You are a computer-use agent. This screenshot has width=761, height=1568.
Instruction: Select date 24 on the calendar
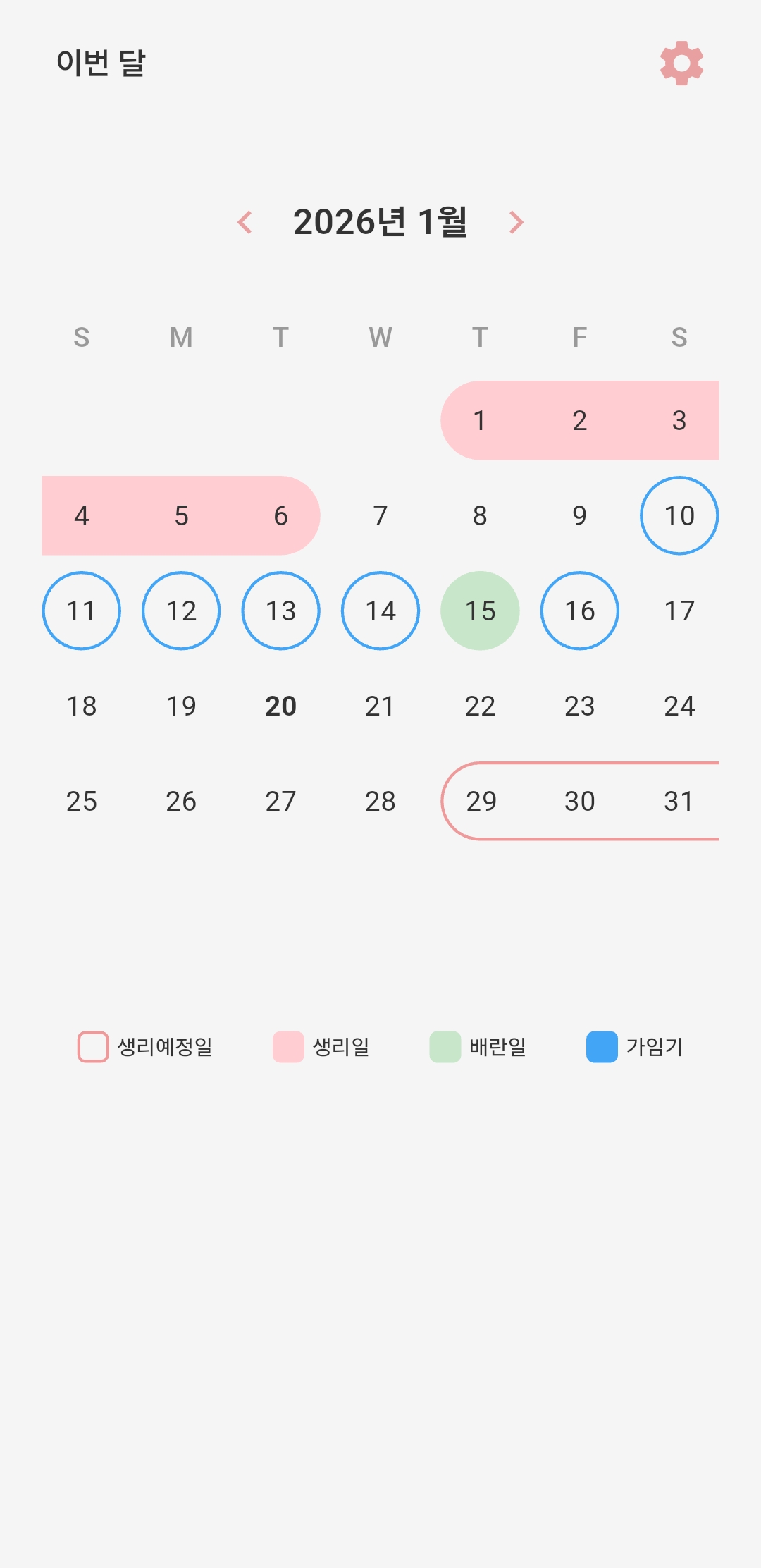[679, 706]
